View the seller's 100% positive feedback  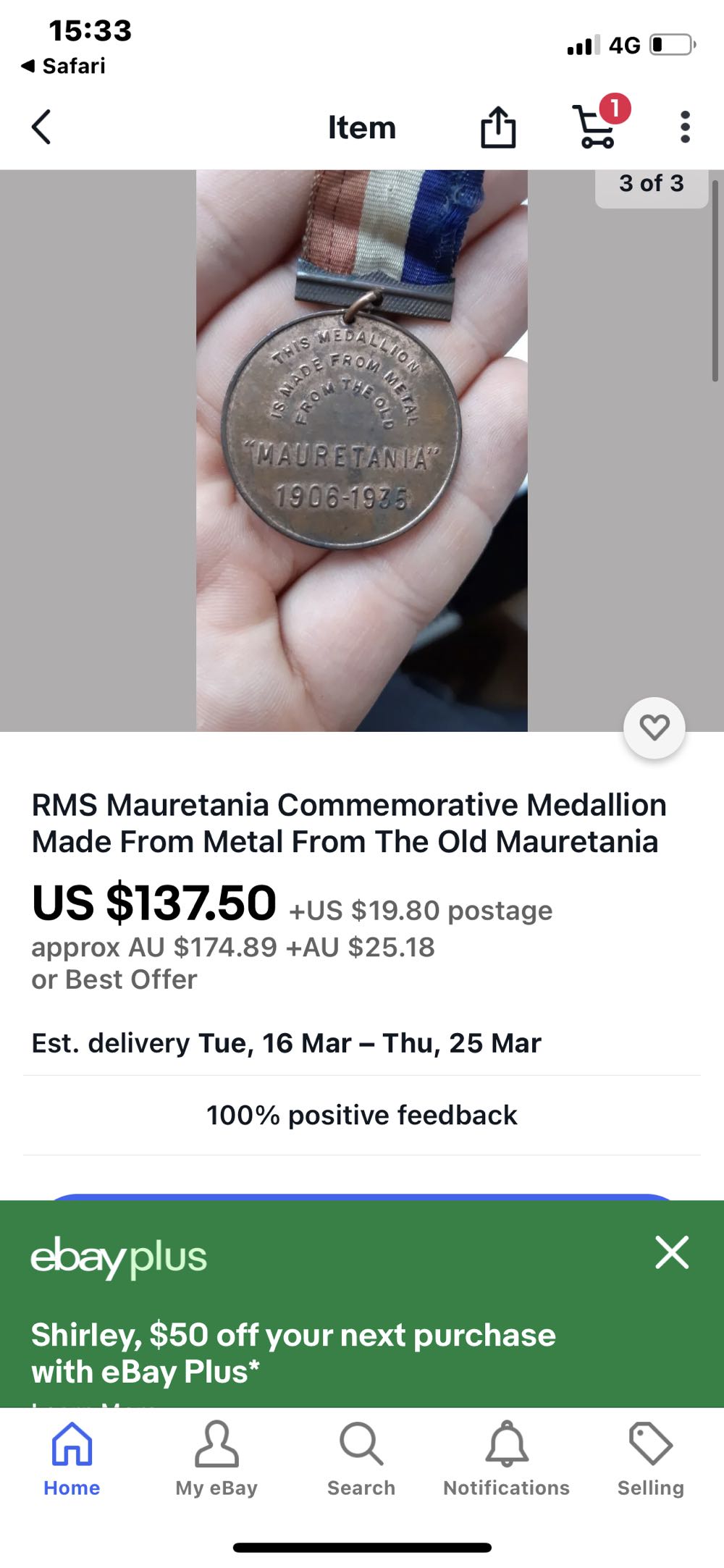point(361,1115)
